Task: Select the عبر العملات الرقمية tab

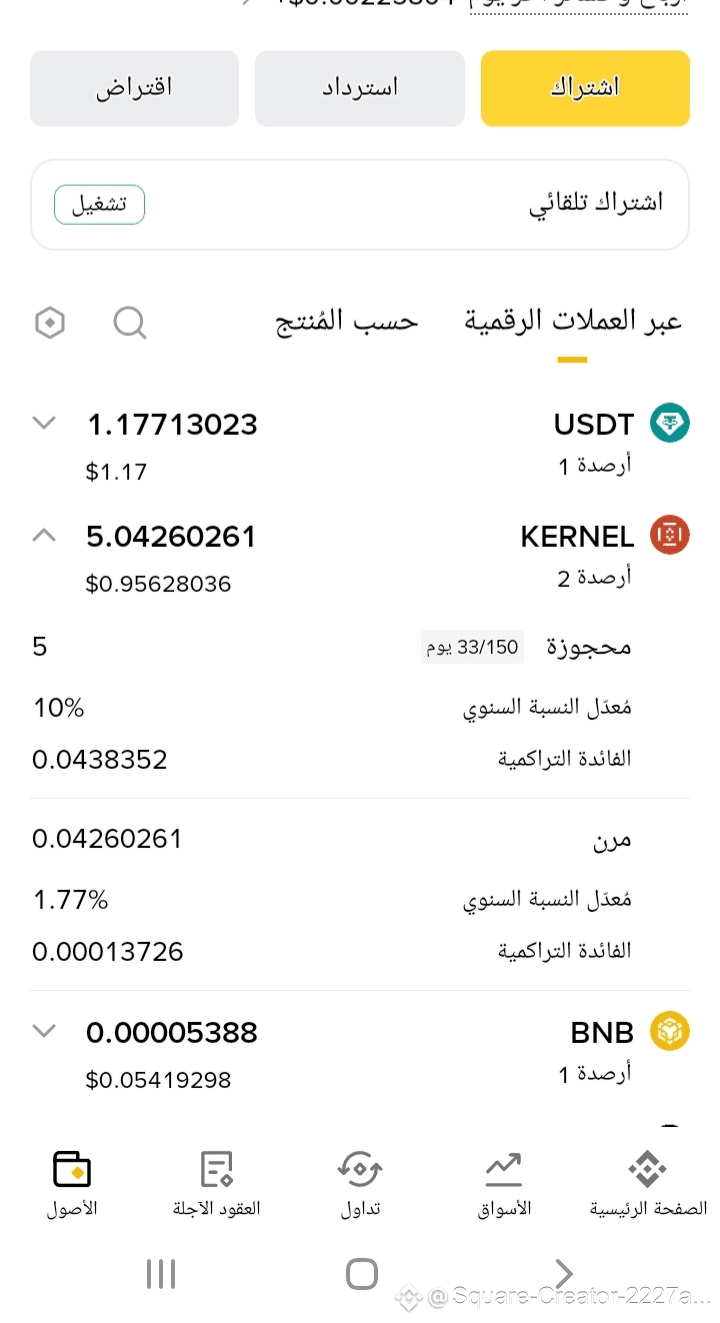Action: click(x=573, y=322)
